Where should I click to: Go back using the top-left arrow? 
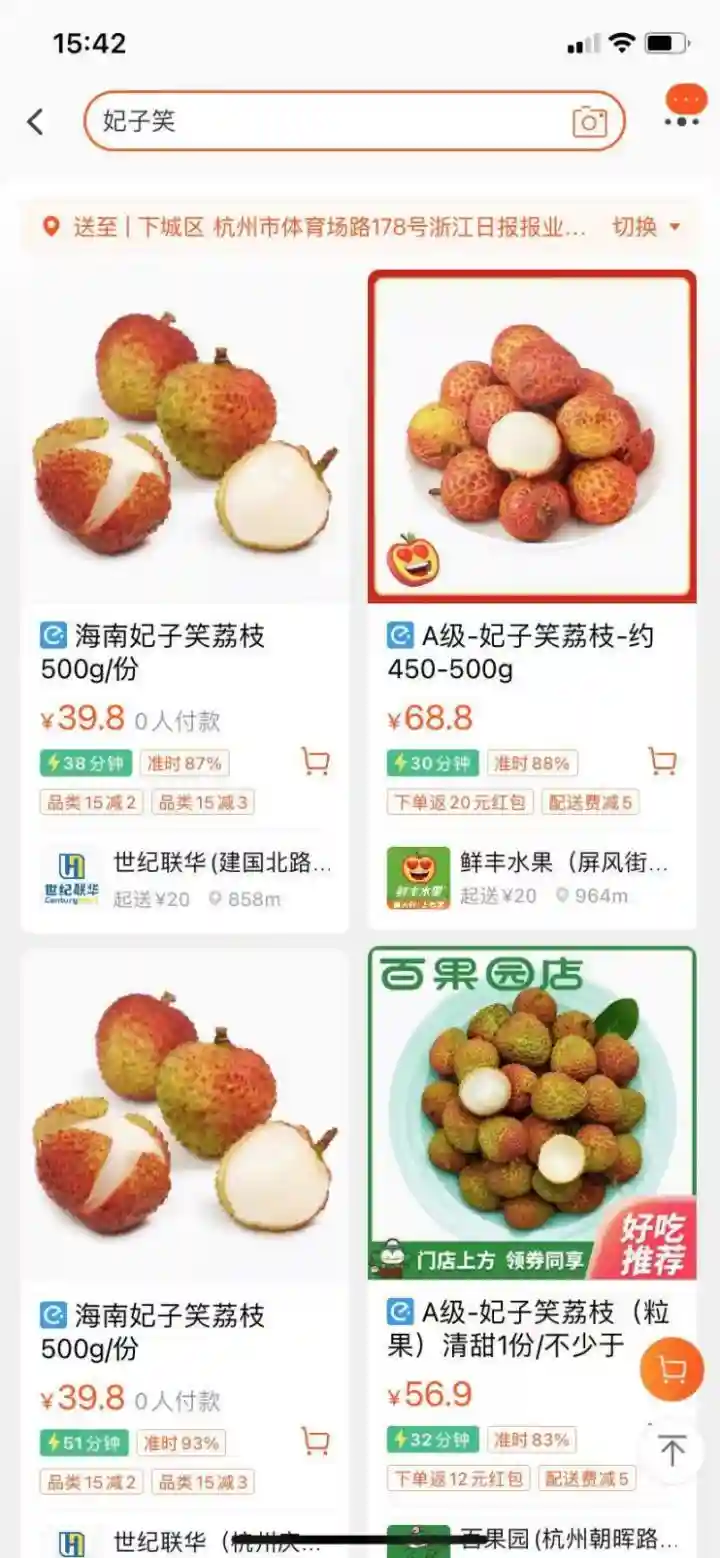(36, 122)
